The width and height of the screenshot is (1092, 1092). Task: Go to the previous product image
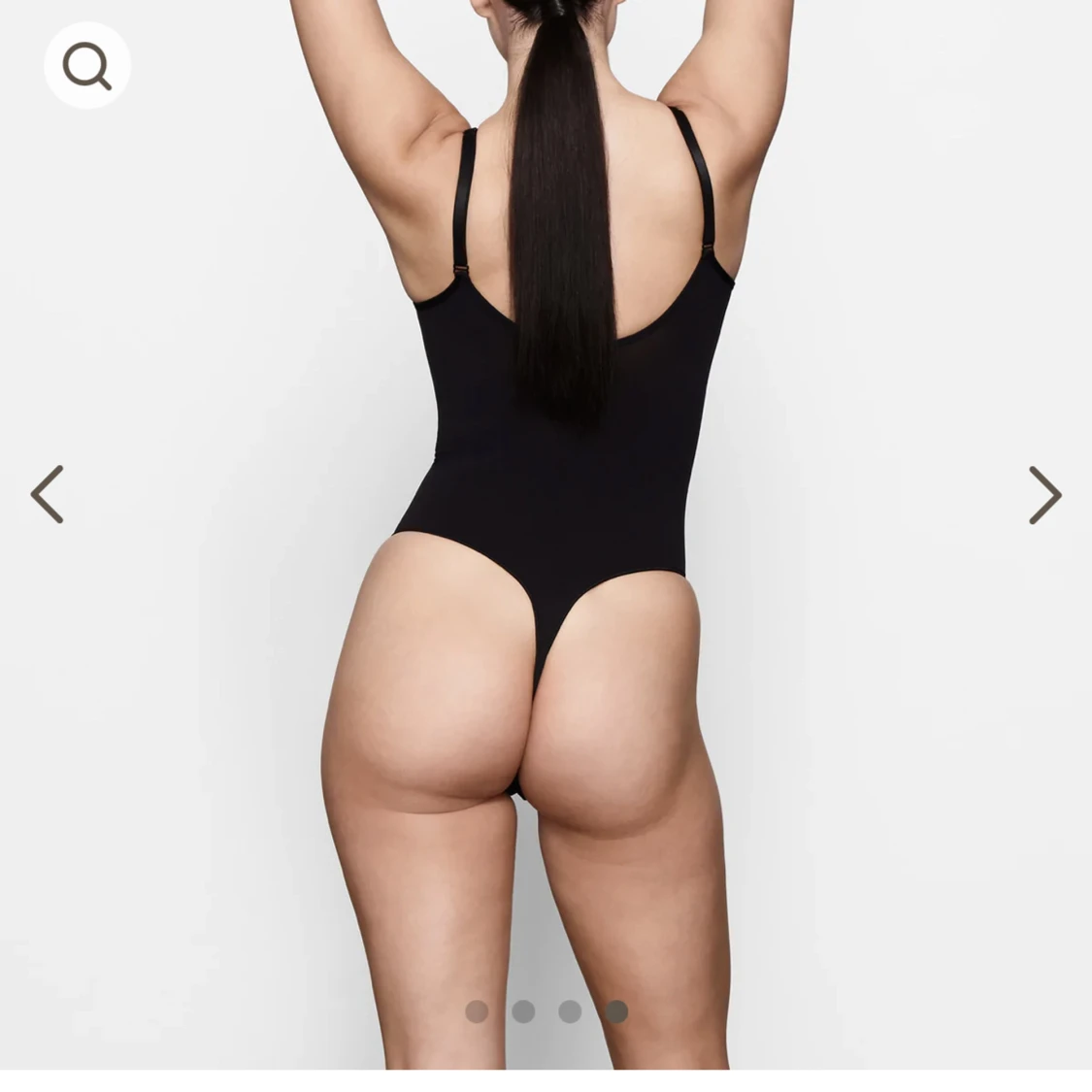pos(47,494)
